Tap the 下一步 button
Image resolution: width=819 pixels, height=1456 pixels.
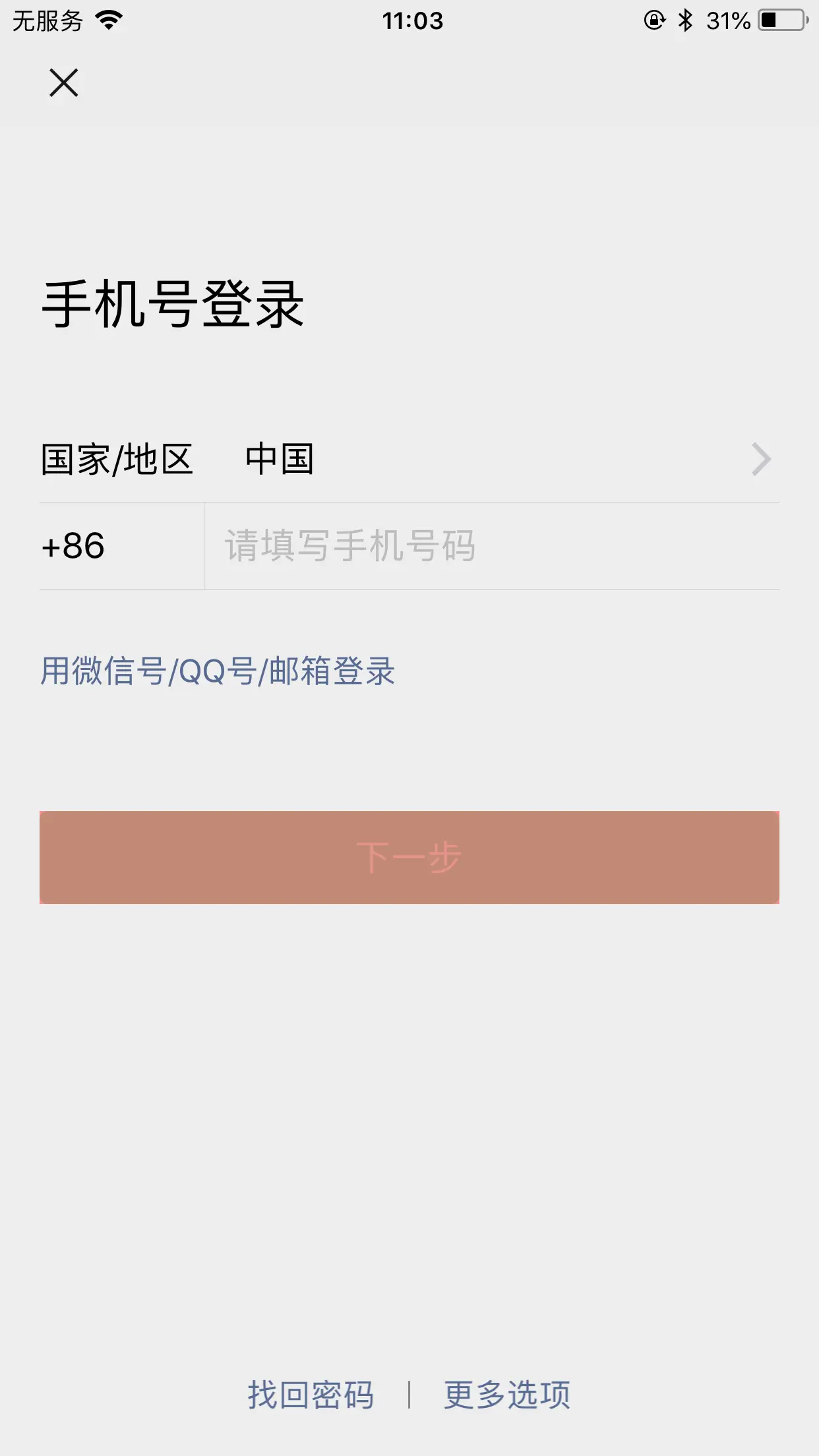pos(409,857)
